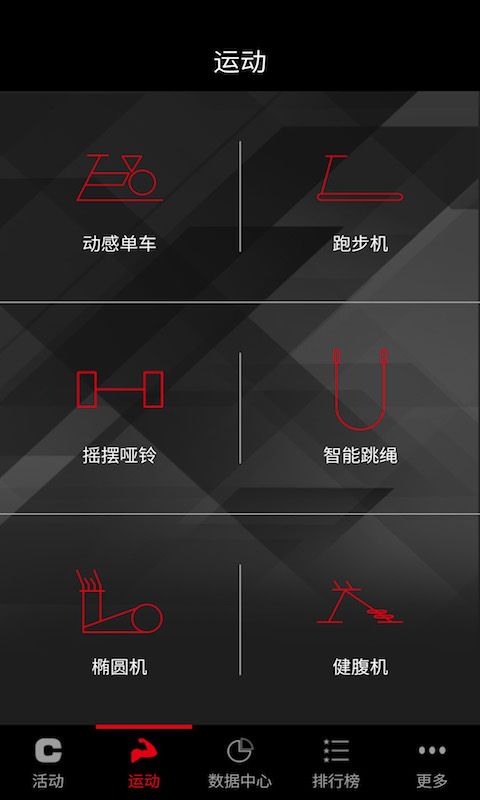Go to the 数据中心 data center tab
The height and width of the screenshot is (800, 480).
(x=240, y=763)
